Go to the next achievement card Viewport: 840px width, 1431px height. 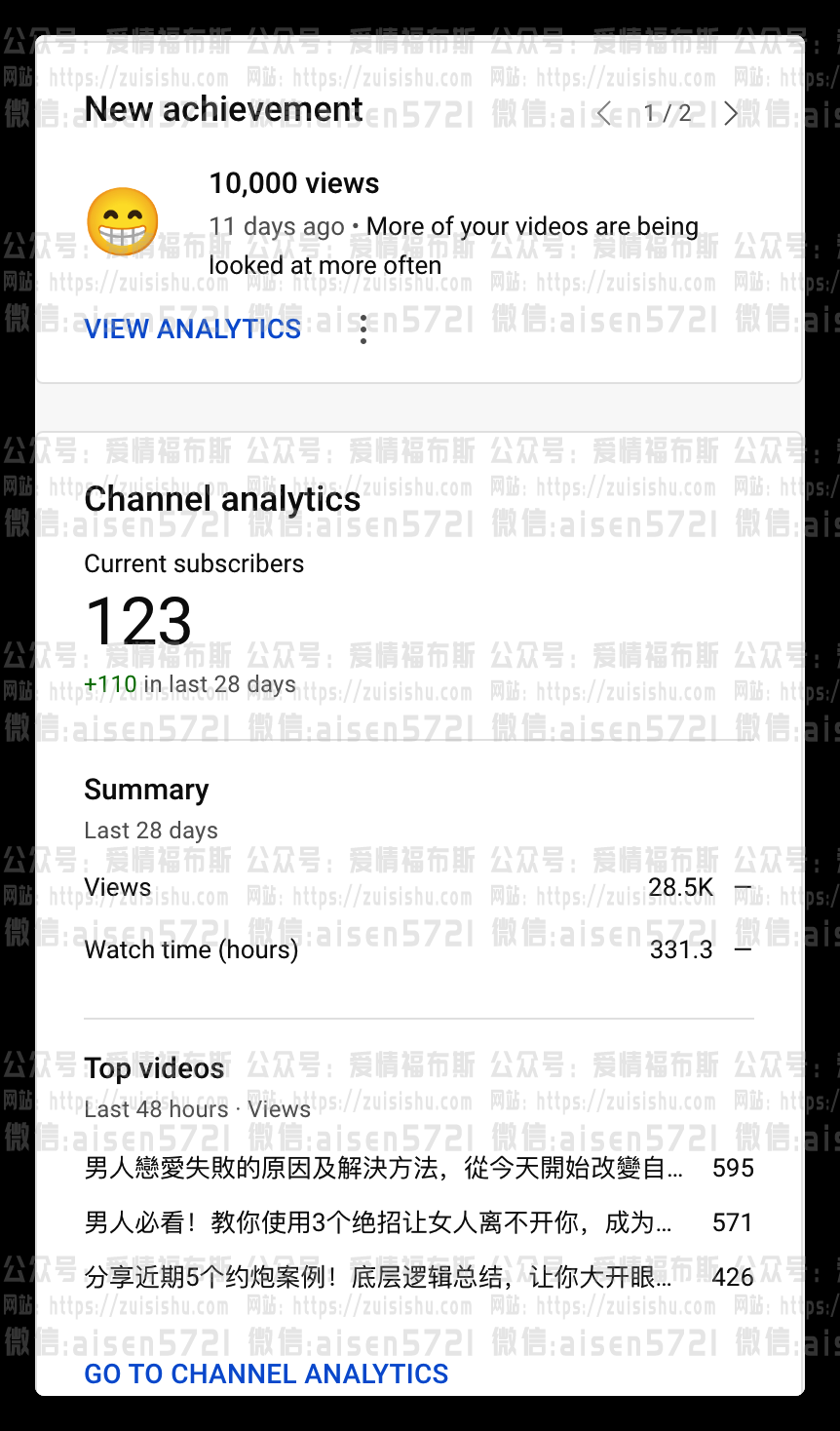(x=731, y=113)
